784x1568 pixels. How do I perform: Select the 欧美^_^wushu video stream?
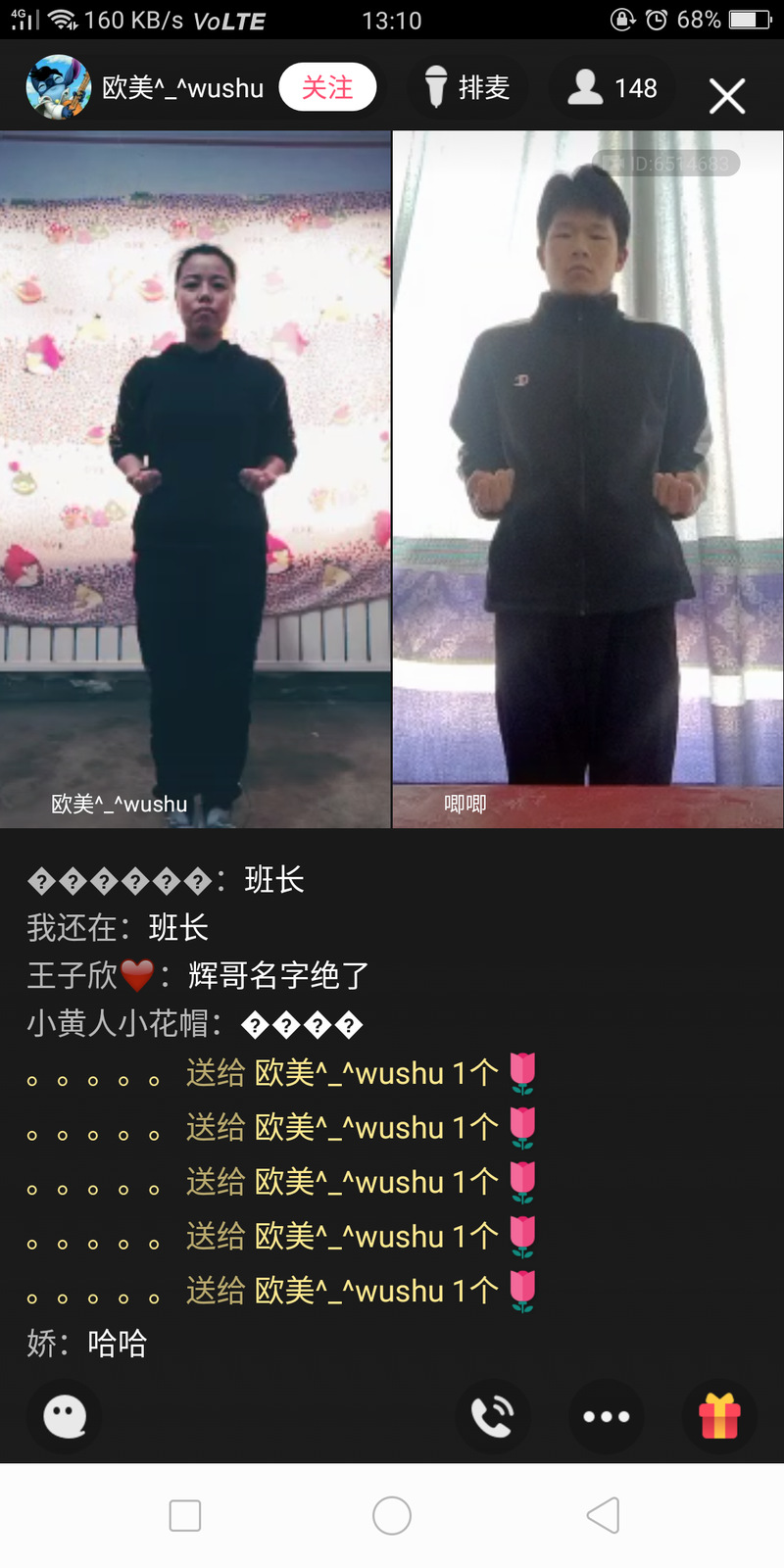pos(195,478)
